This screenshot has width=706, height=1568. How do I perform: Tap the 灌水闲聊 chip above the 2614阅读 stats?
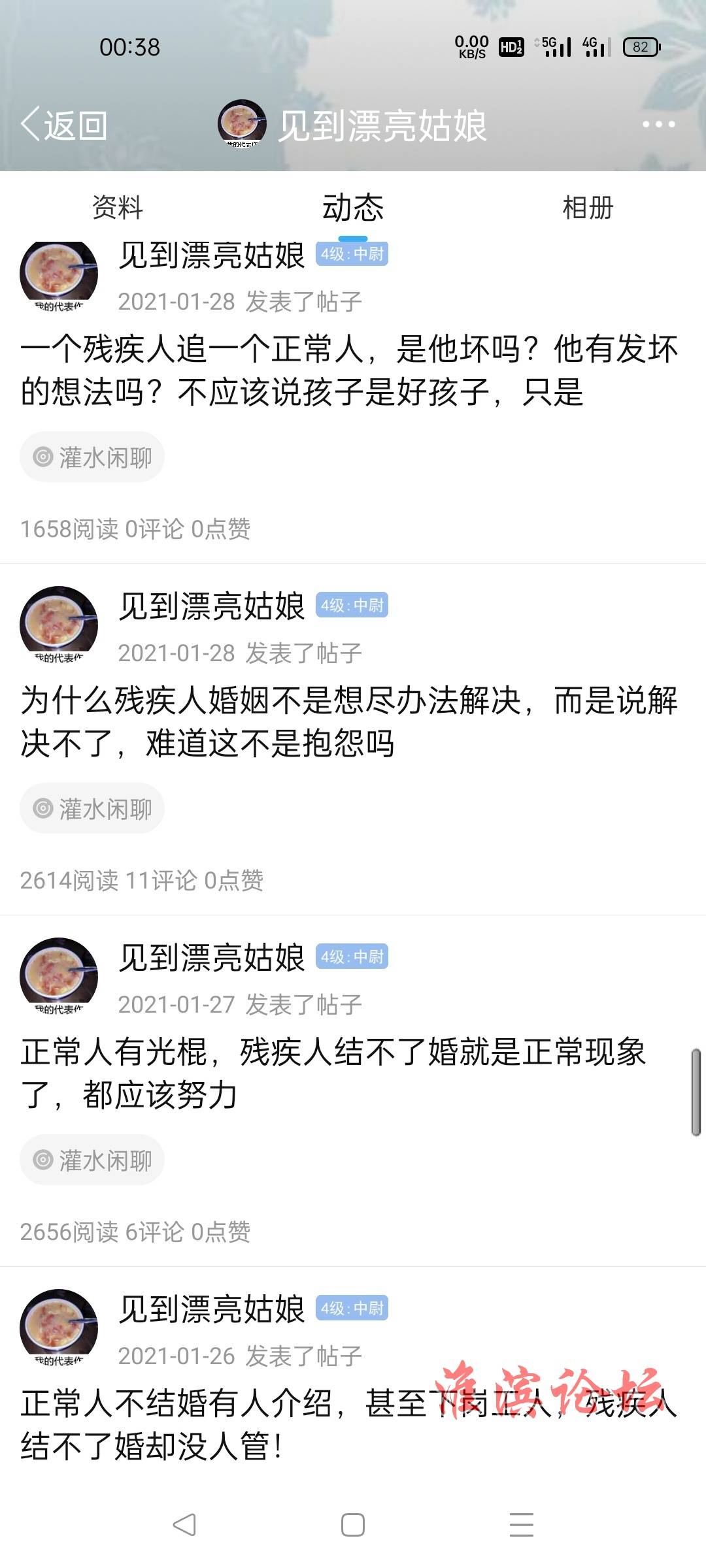click(x=92, y=809)
